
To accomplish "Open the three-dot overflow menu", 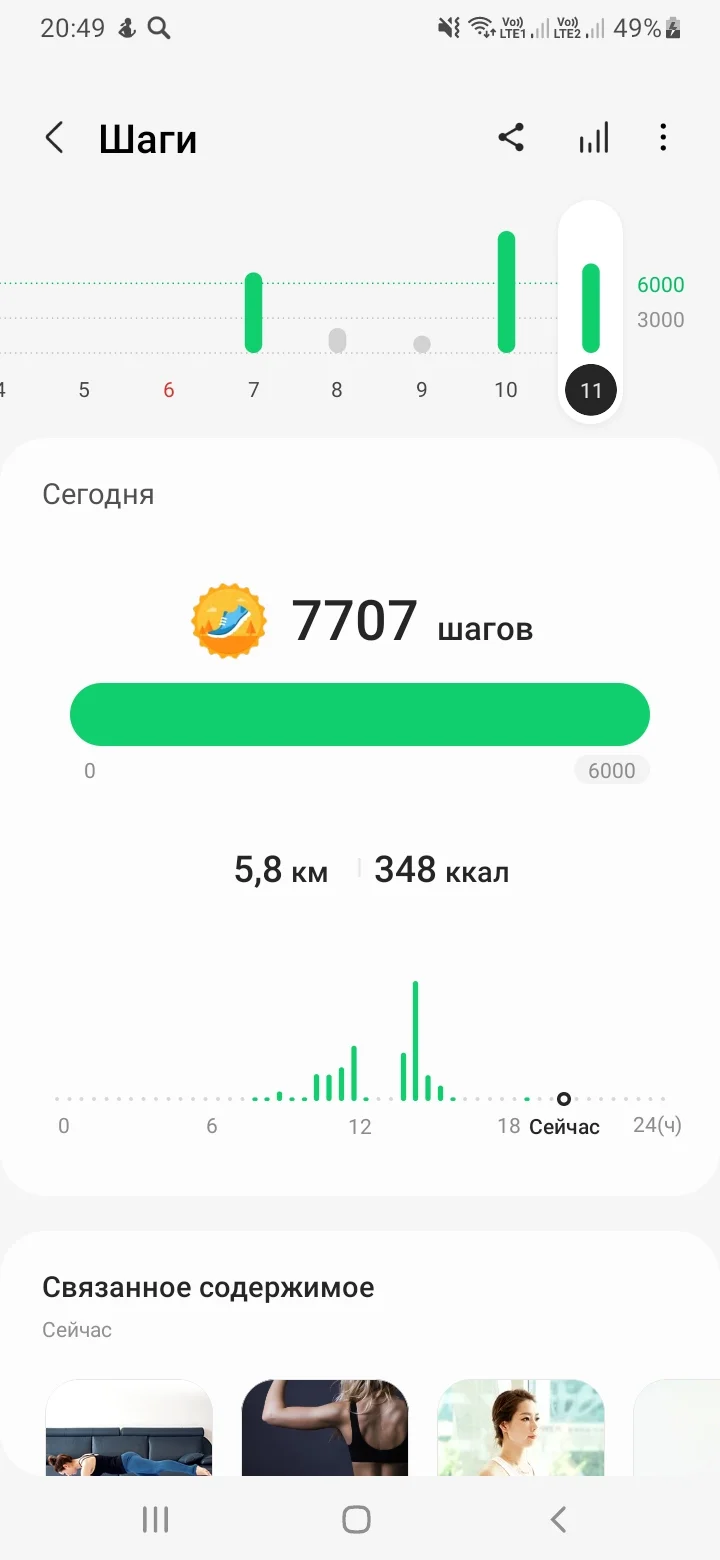I will [x=663, y=137].
